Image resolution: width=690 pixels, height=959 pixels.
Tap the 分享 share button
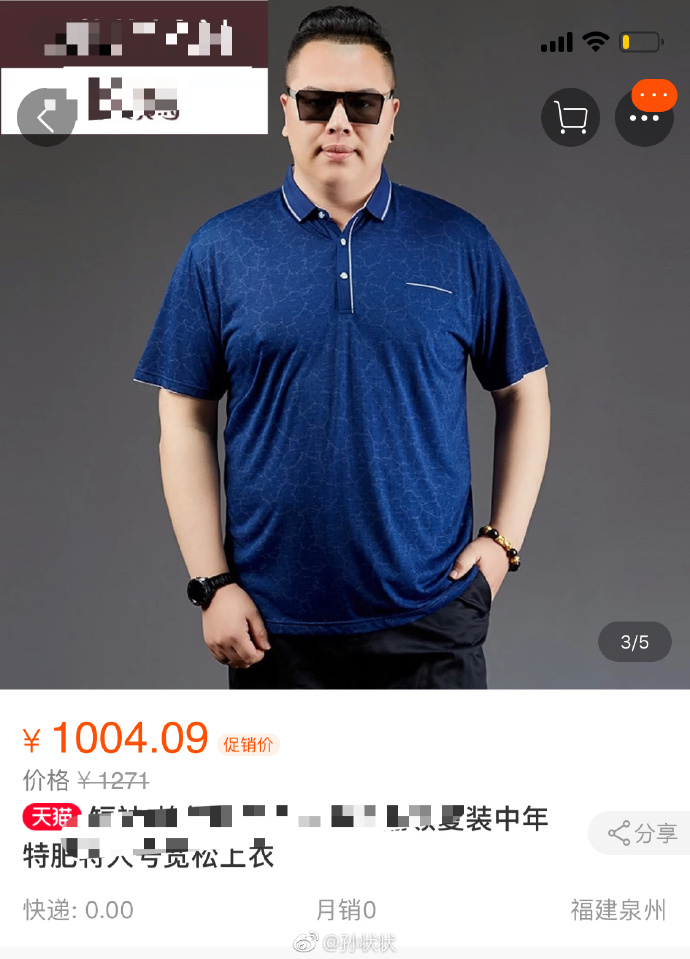coord(640,832)
